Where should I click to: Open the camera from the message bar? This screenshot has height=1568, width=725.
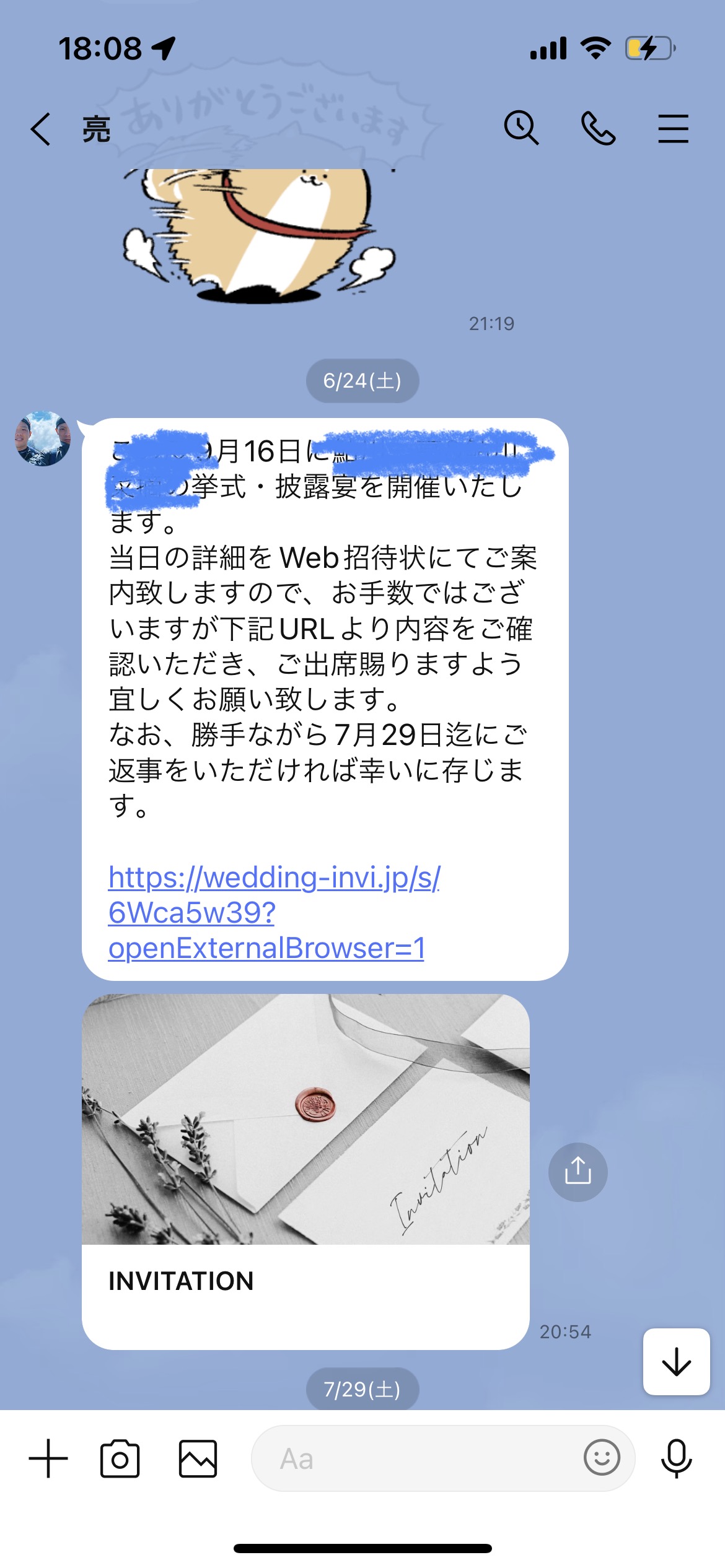click(120, 1458)
